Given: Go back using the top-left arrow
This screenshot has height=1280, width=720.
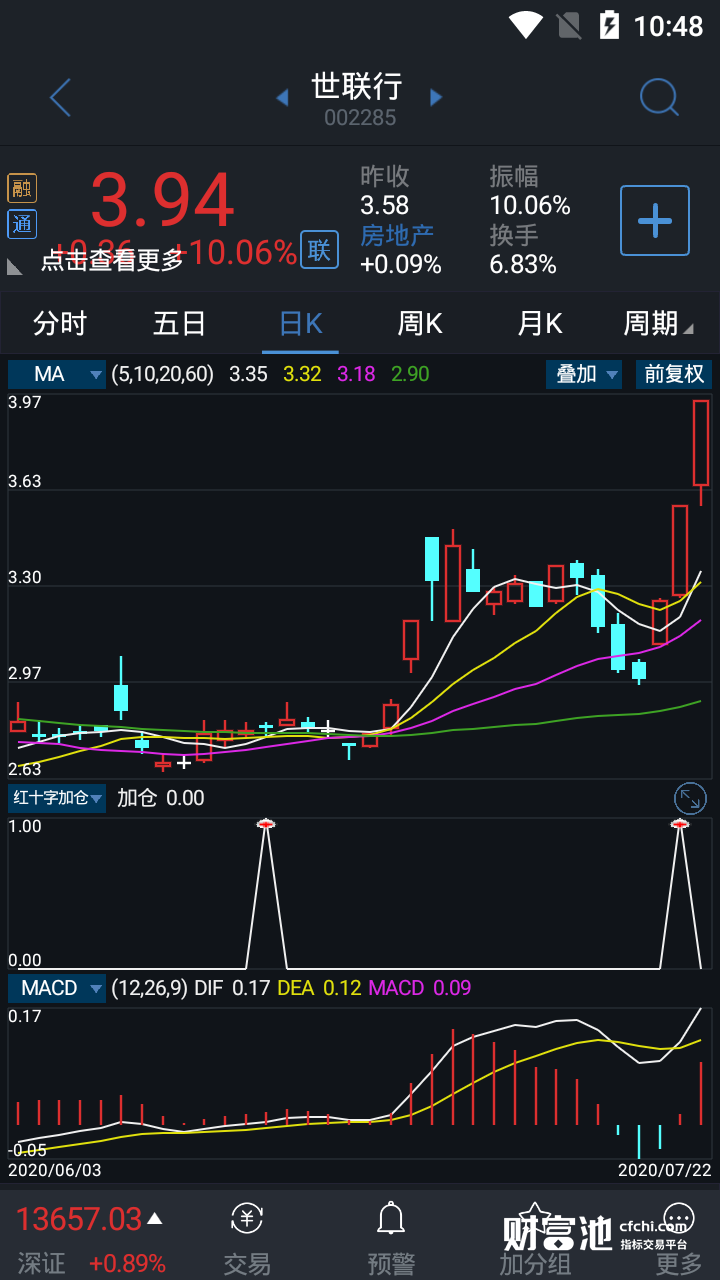Looking at the screenshot, I should point(61,98).
